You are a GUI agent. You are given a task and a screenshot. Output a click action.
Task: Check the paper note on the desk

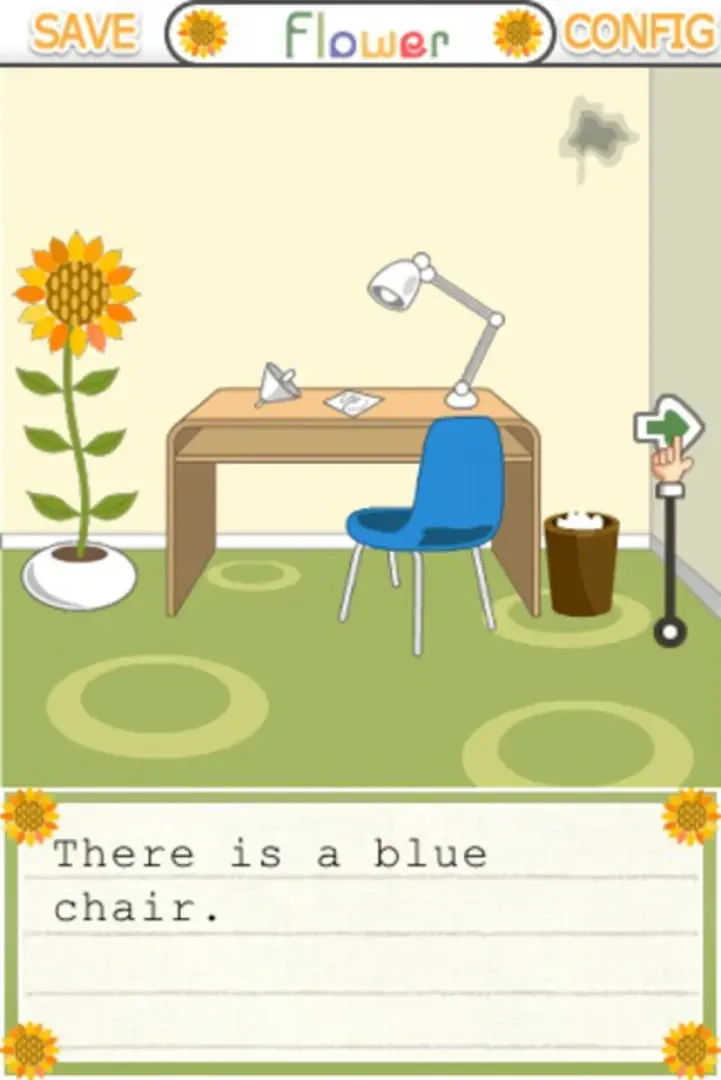click(352, 401)
